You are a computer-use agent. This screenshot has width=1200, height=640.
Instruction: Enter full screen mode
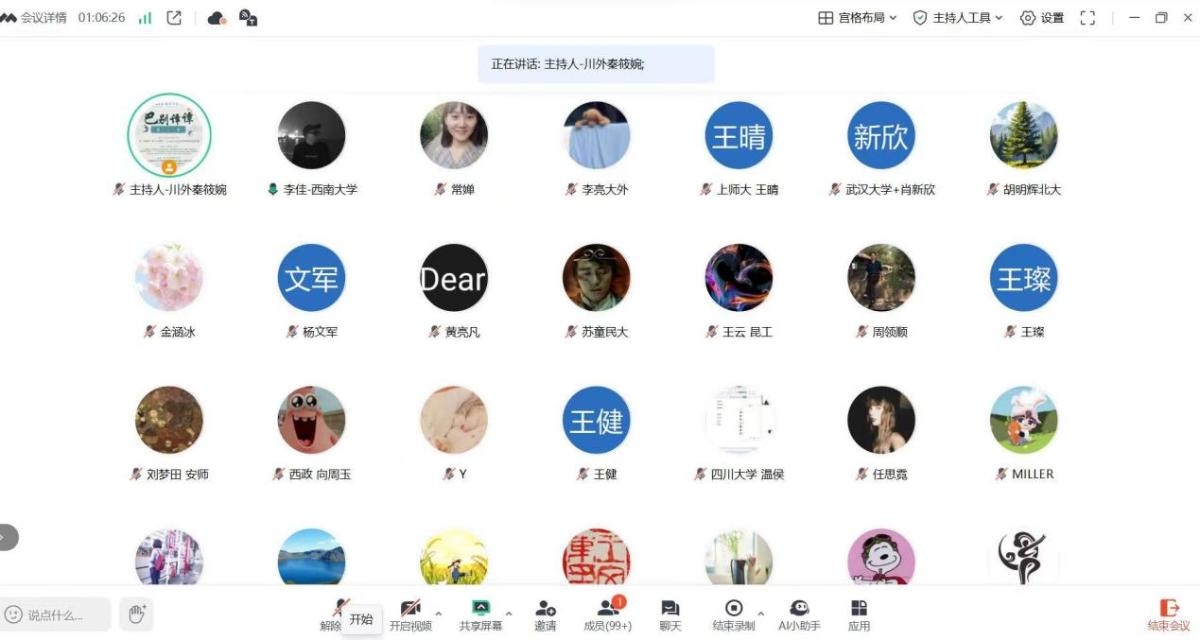click(x=1088, y=18)
